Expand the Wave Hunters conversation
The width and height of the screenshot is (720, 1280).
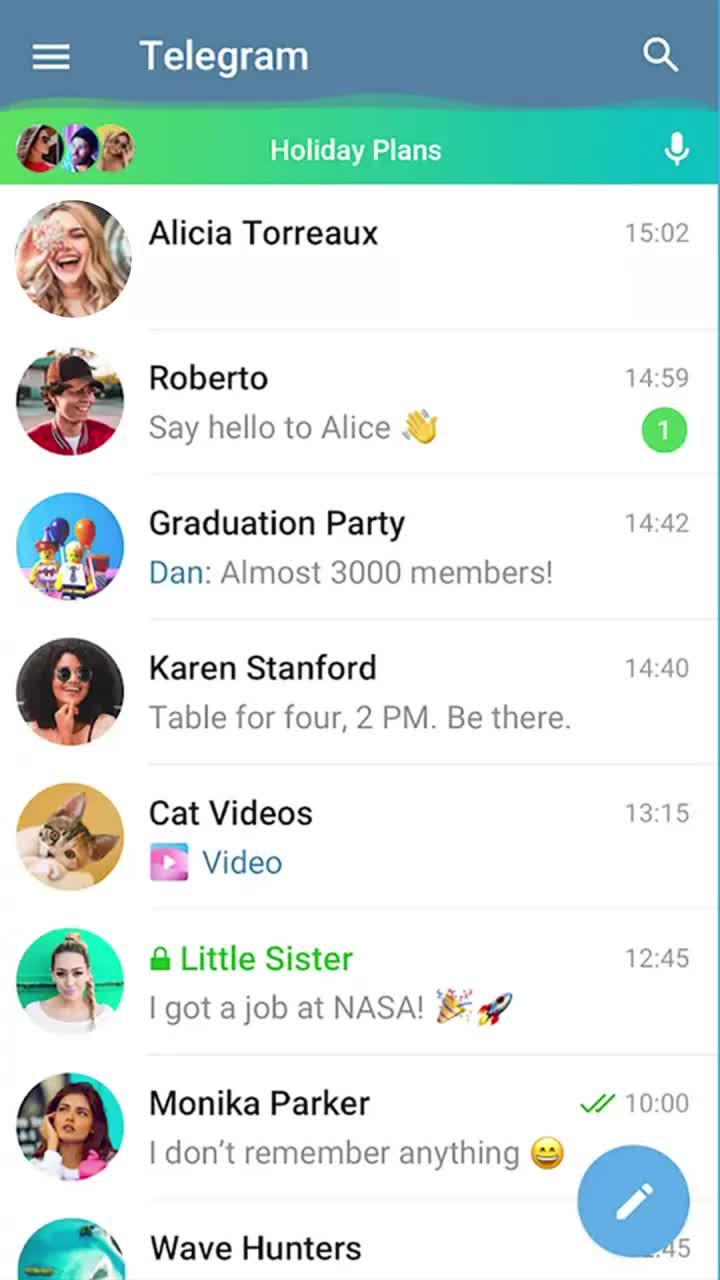[360, 1247]
